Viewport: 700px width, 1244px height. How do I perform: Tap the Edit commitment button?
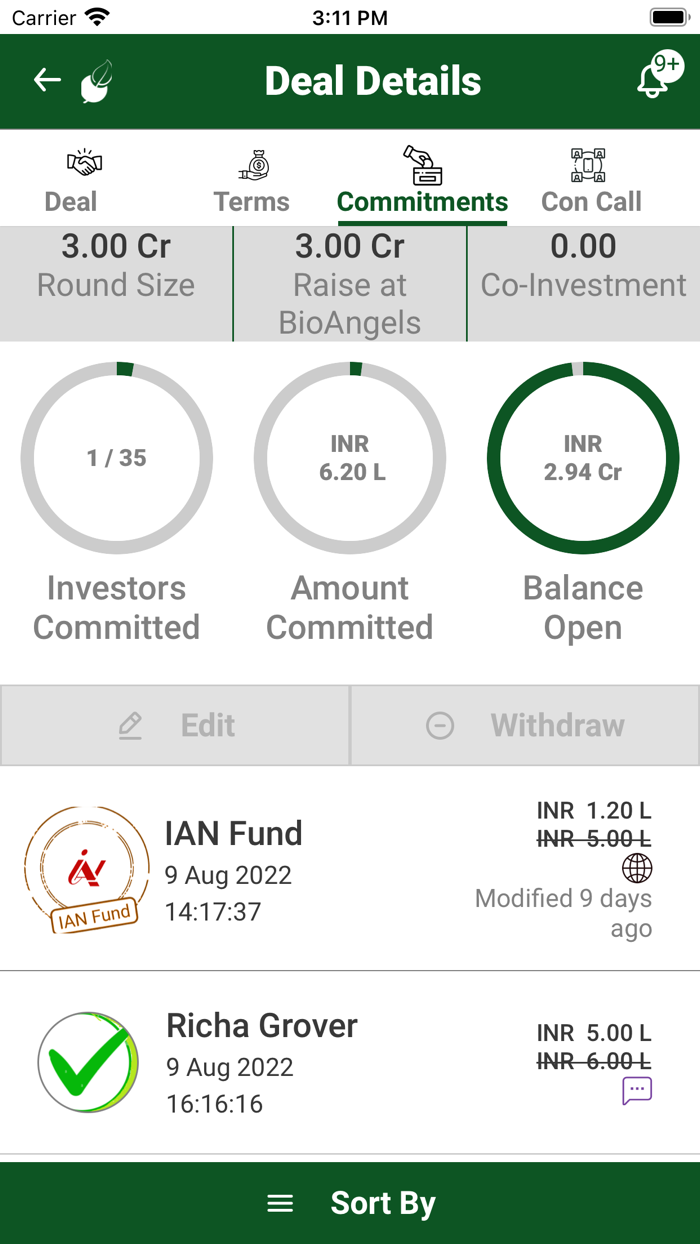tap(176, 725)
